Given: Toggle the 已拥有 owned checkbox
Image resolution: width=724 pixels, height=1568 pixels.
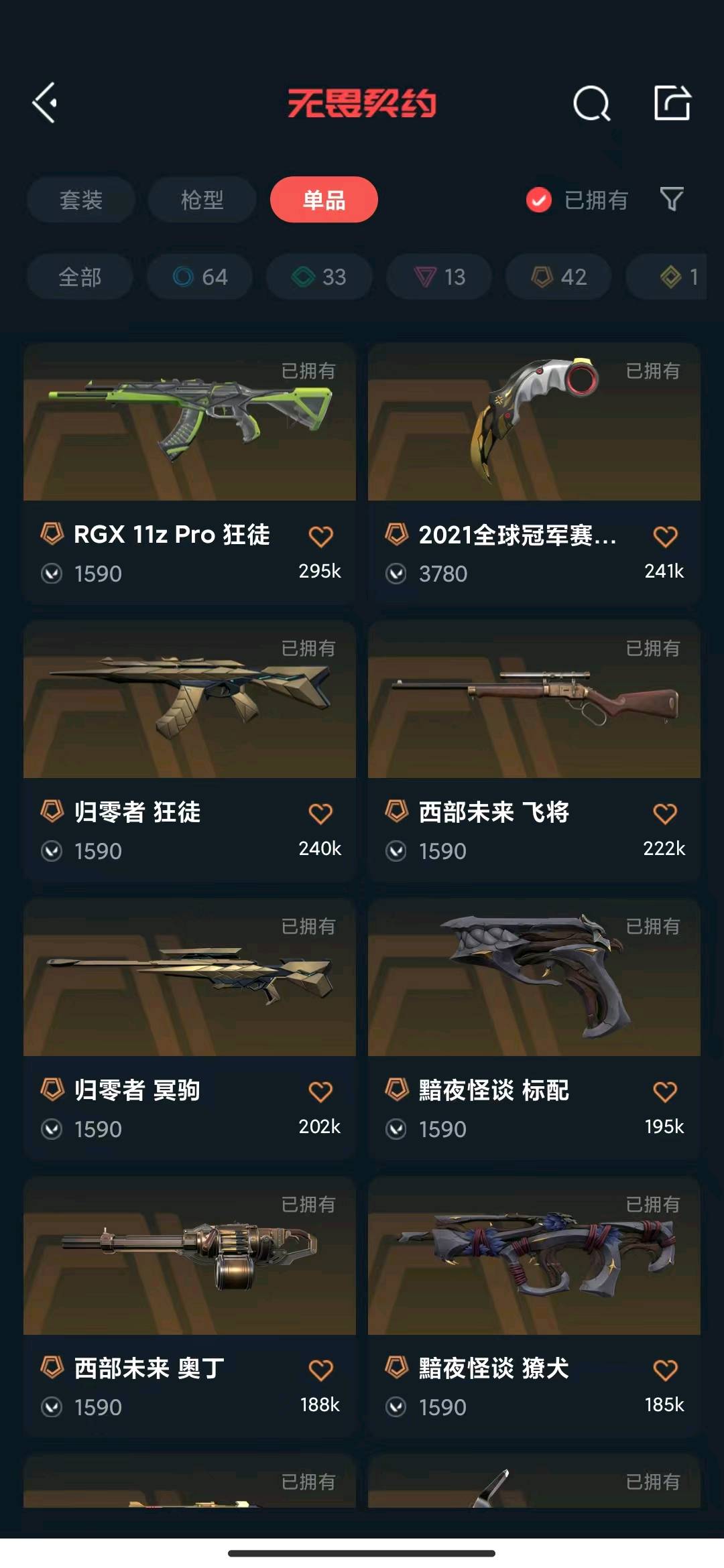Looking at the screenshot, I should tap(539, 200).
